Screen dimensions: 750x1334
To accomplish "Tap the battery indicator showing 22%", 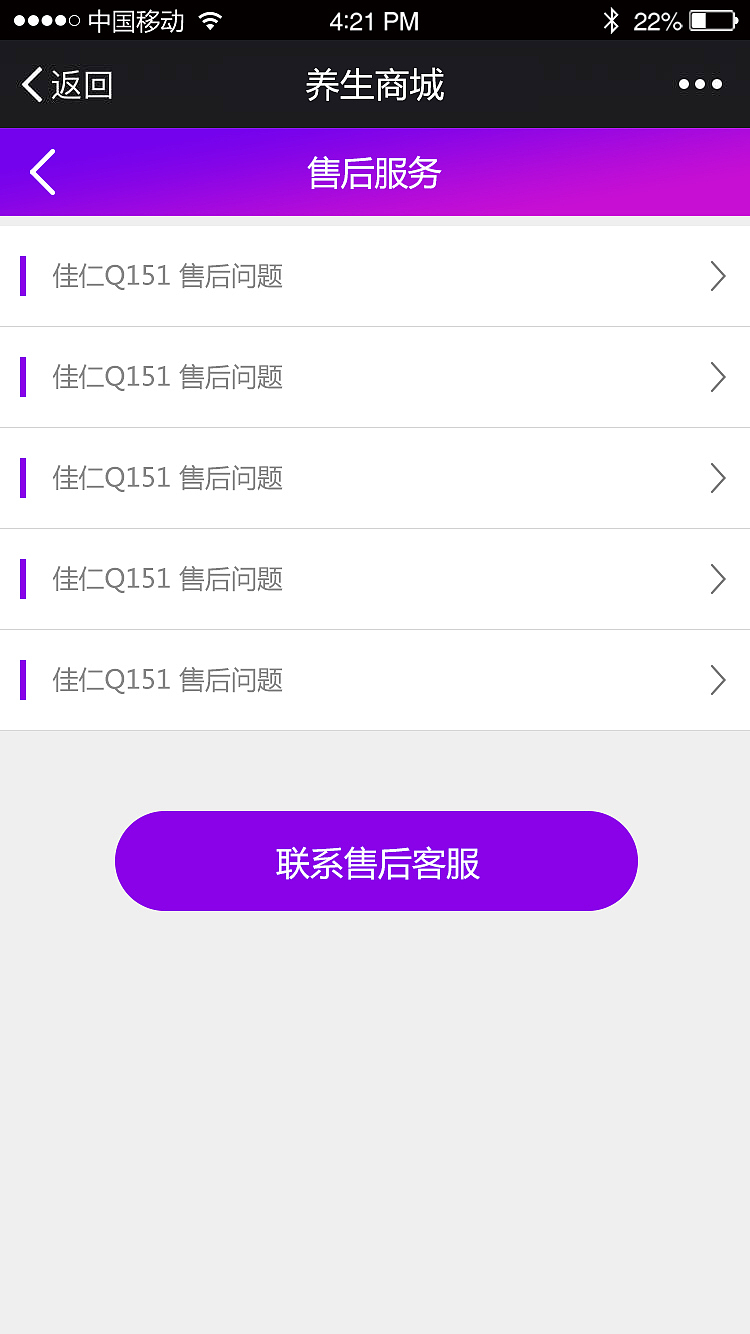I will [x=712, y=19].
